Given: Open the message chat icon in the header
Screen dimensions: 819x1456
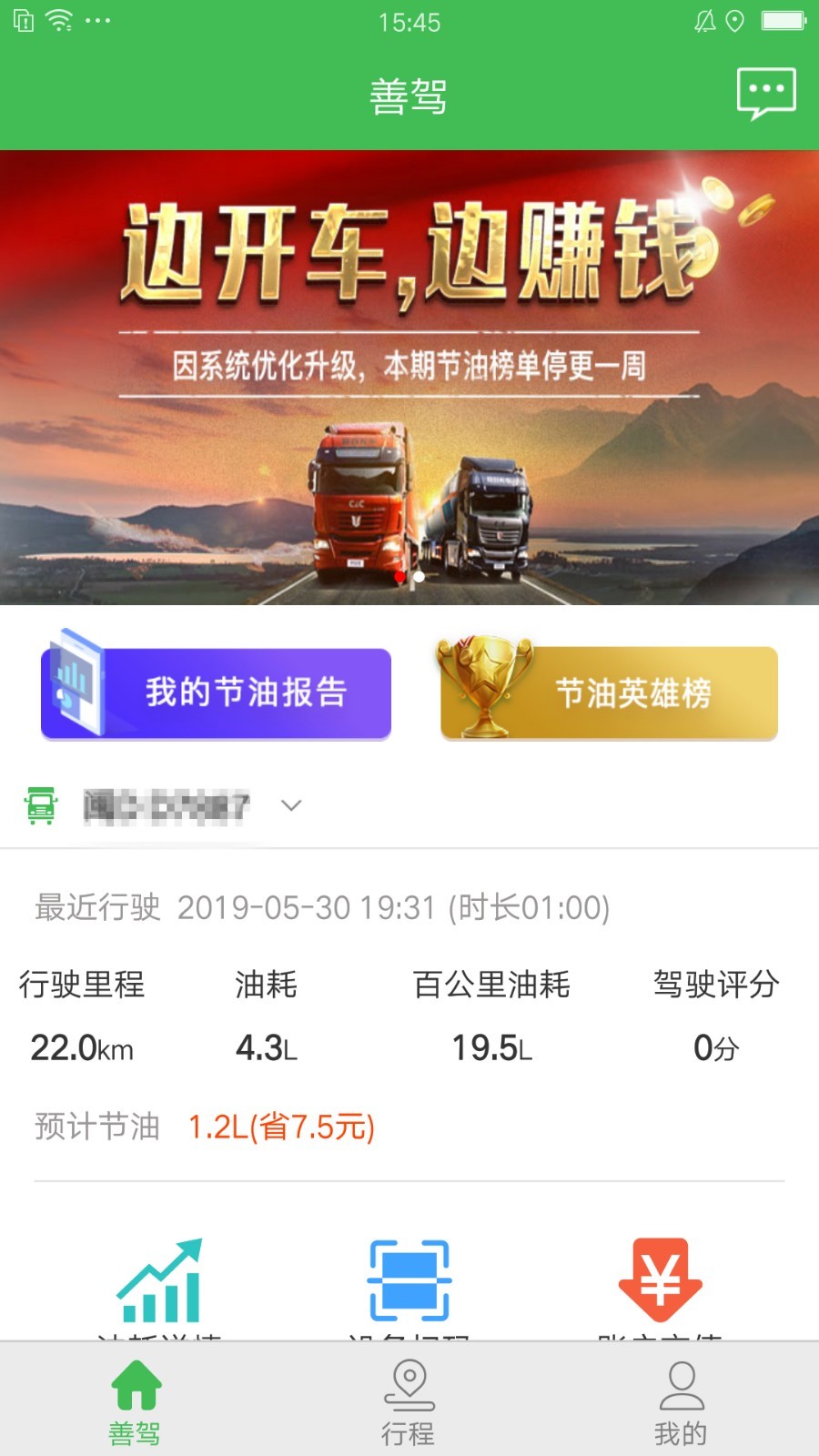Looking at the screenshot, I should point(764,90).
